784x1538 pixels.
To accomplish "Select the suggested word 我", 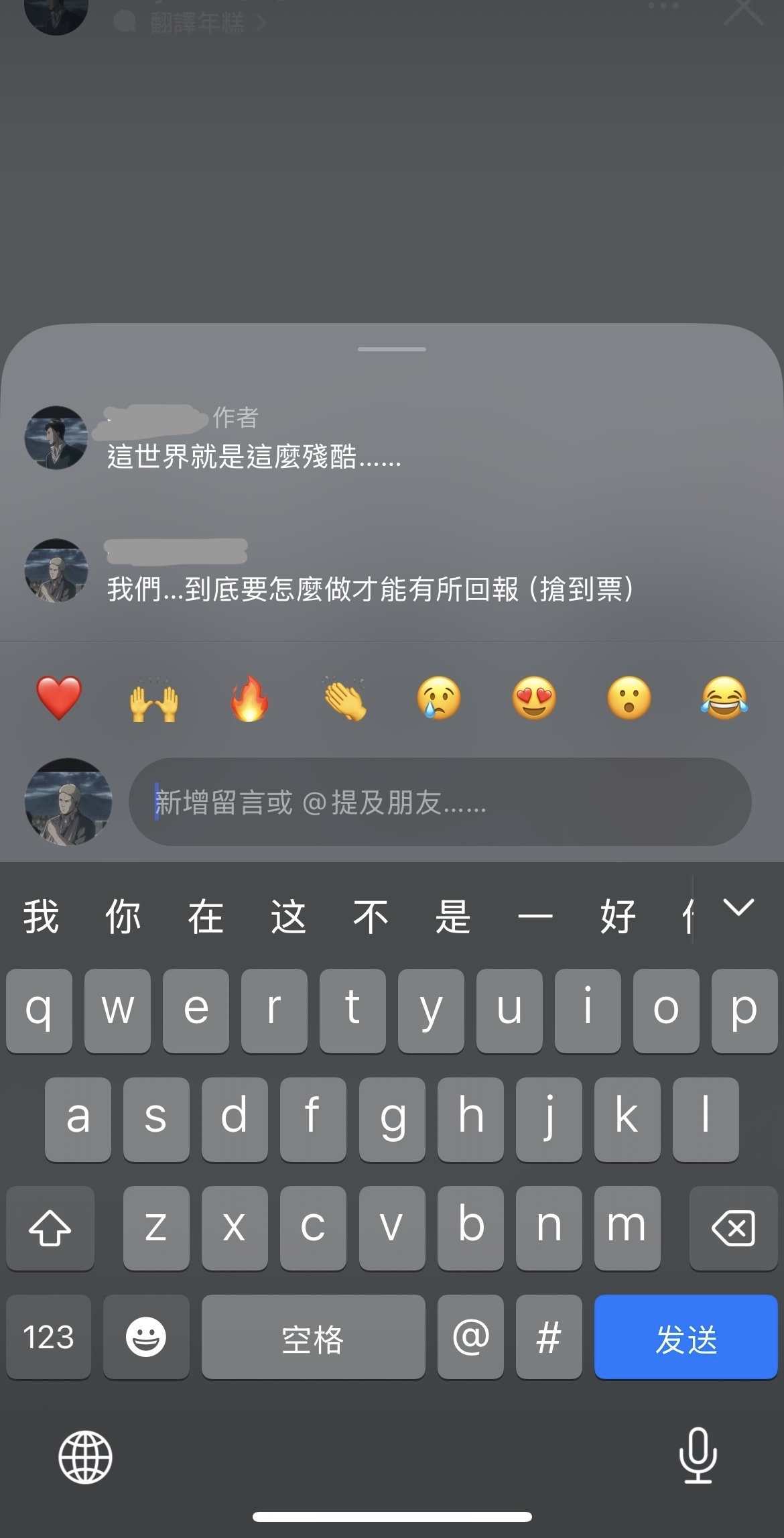I will [41, 916].
